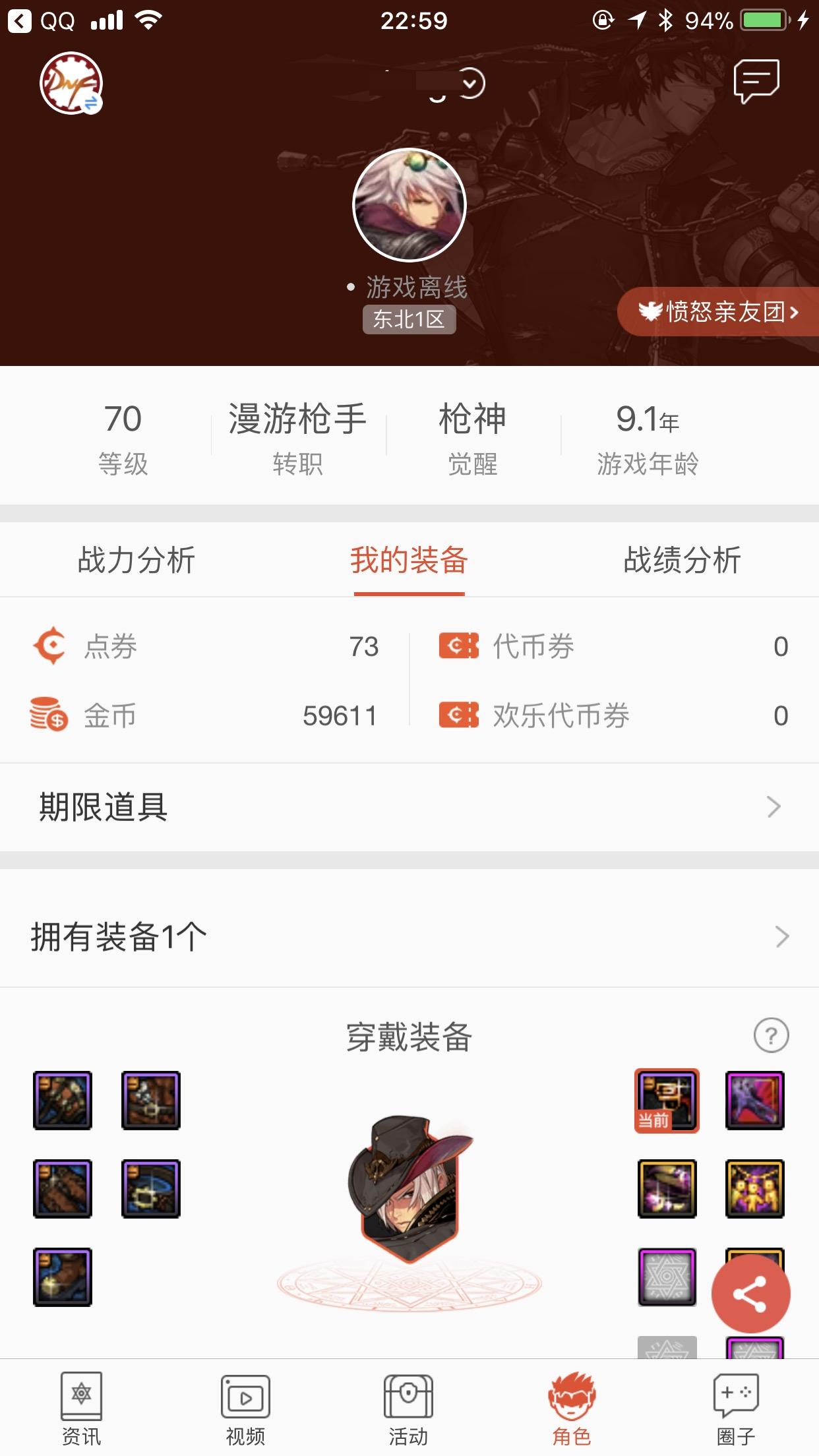
Task: Open the character avatar portrait
Action: [409, 205]
